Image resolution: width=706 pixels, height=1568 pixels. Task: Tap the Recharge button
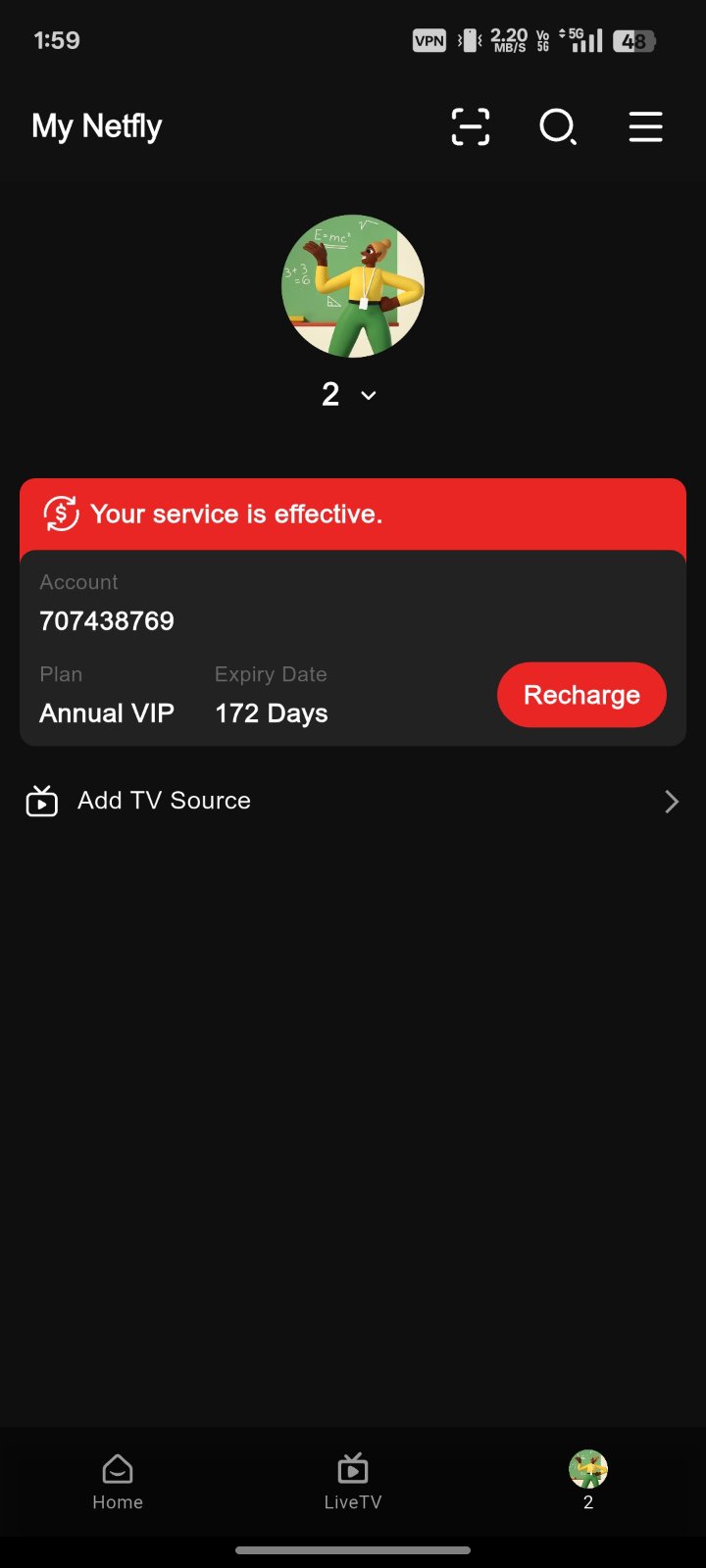point(581,695)
